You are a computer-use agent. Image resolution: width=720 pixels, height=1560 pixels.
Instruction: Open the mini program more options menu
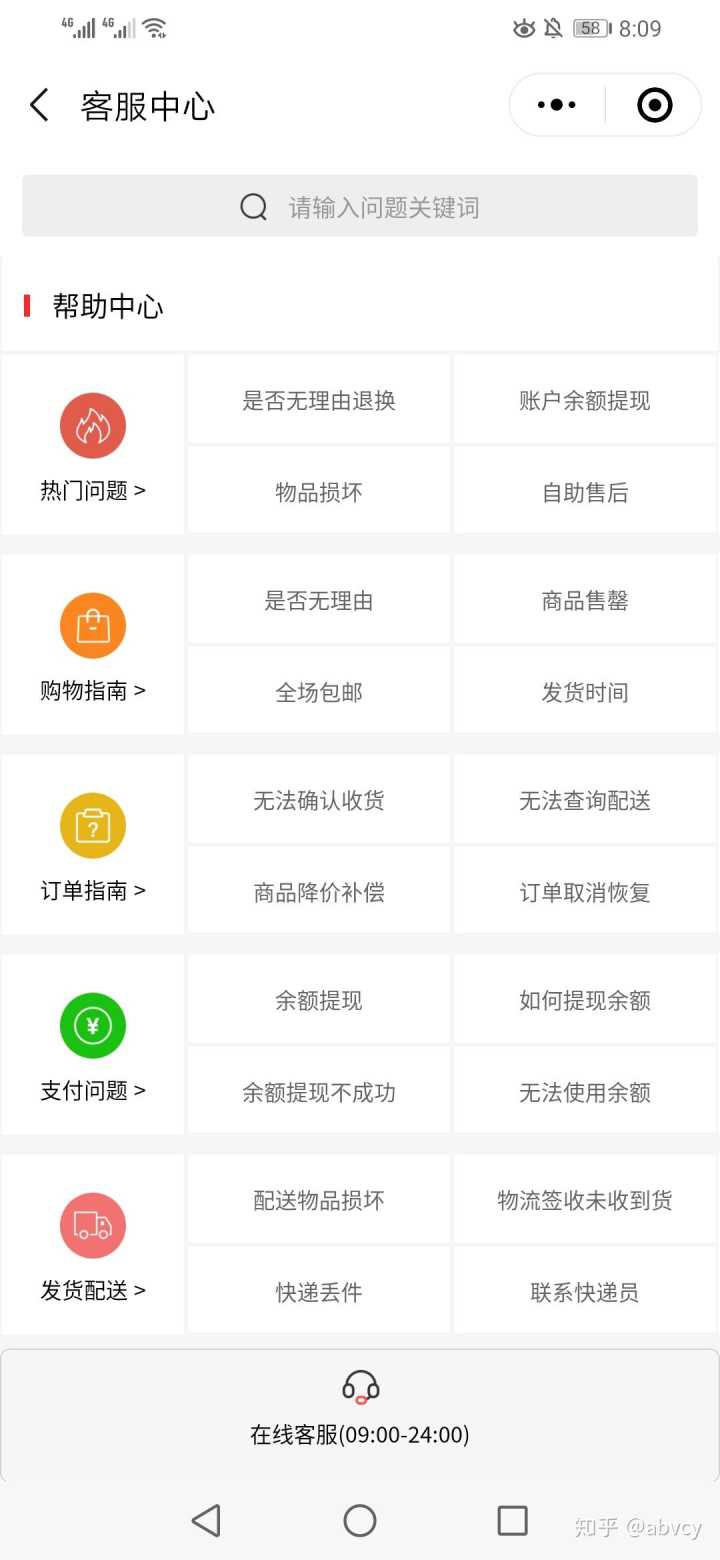pos(557,105)
